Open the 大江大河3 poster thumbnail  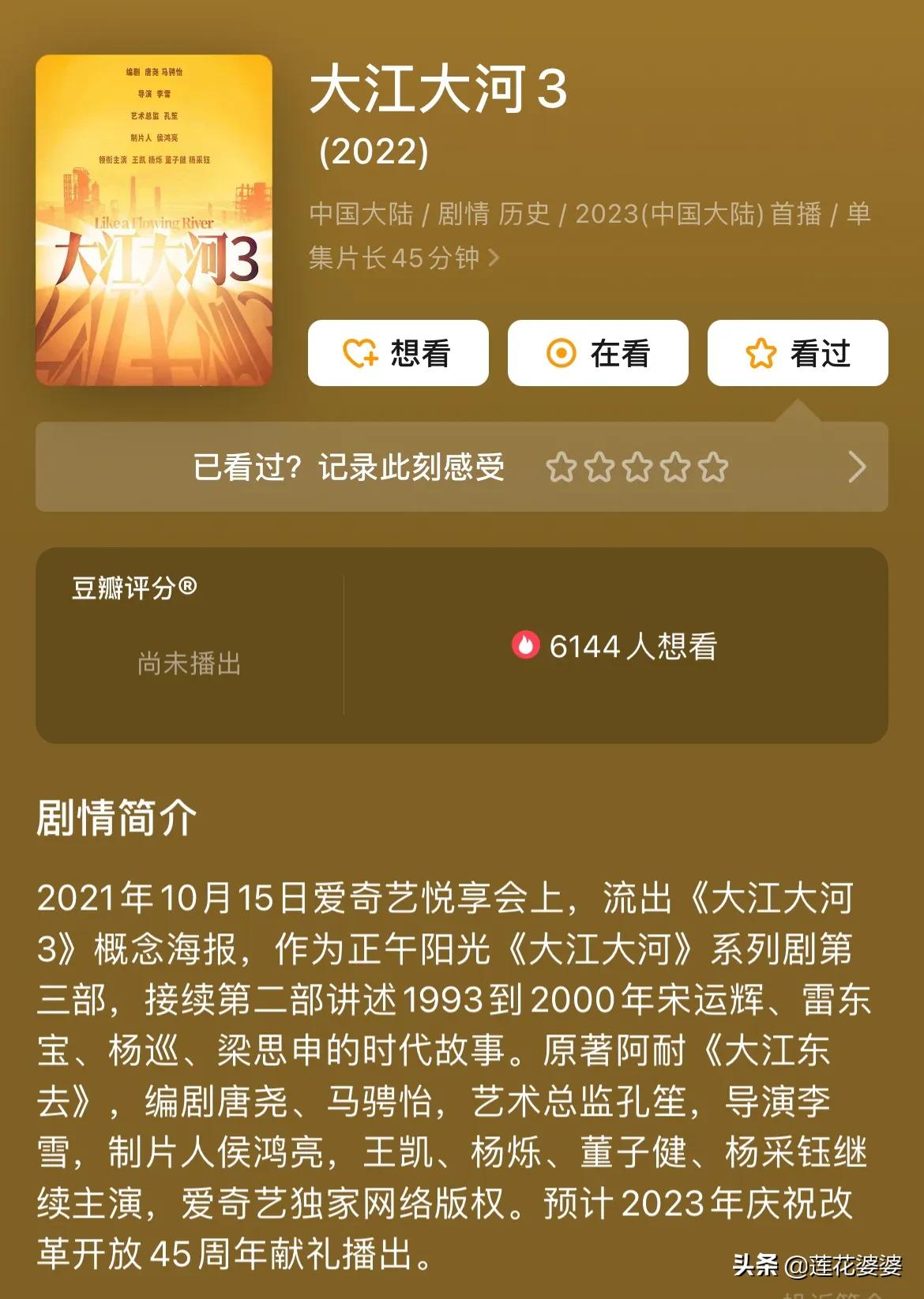(154, 220)
